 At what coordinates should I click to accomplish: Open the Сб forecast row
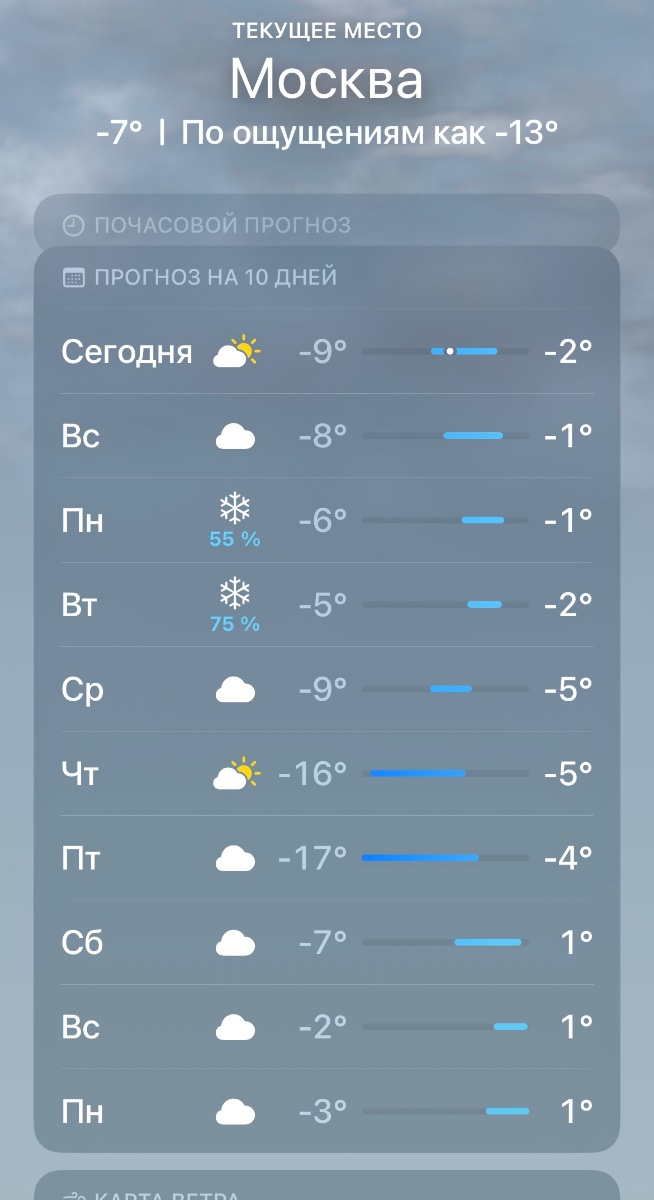point(326,942)
